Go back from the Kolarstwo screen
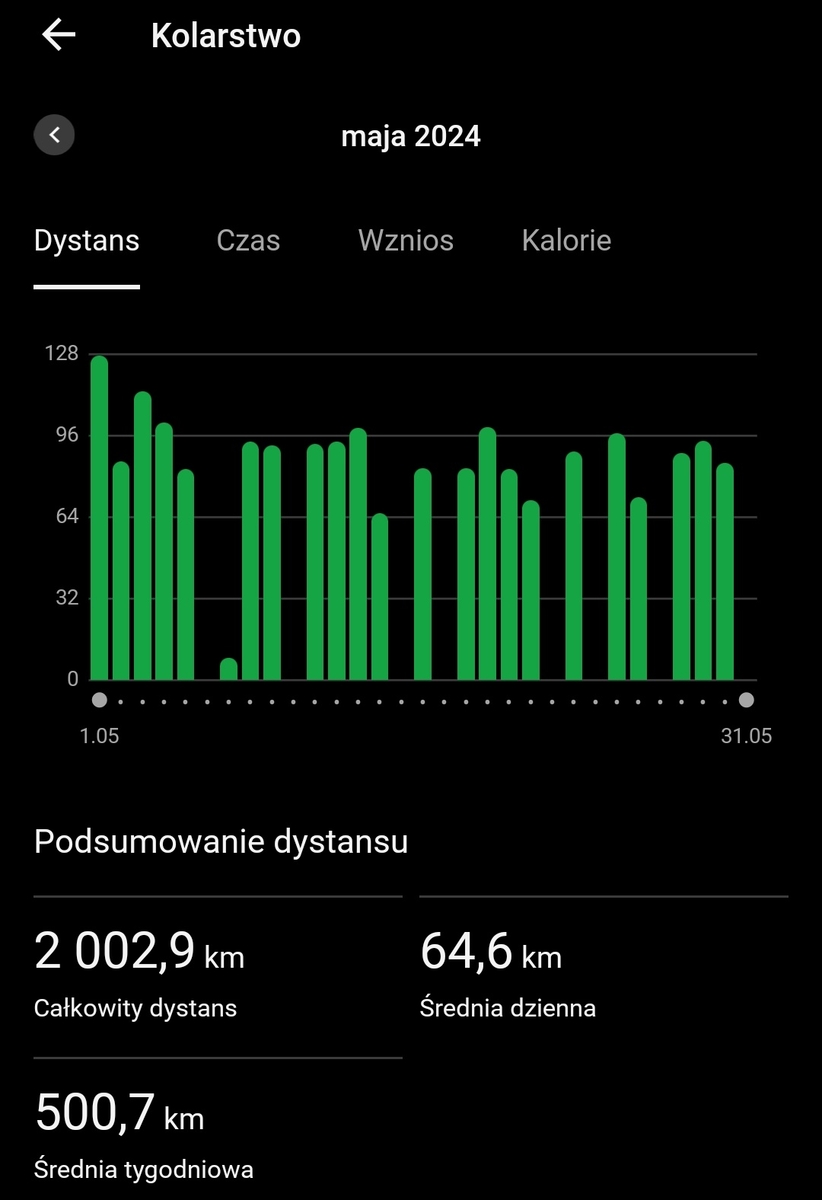 point(58,36)
